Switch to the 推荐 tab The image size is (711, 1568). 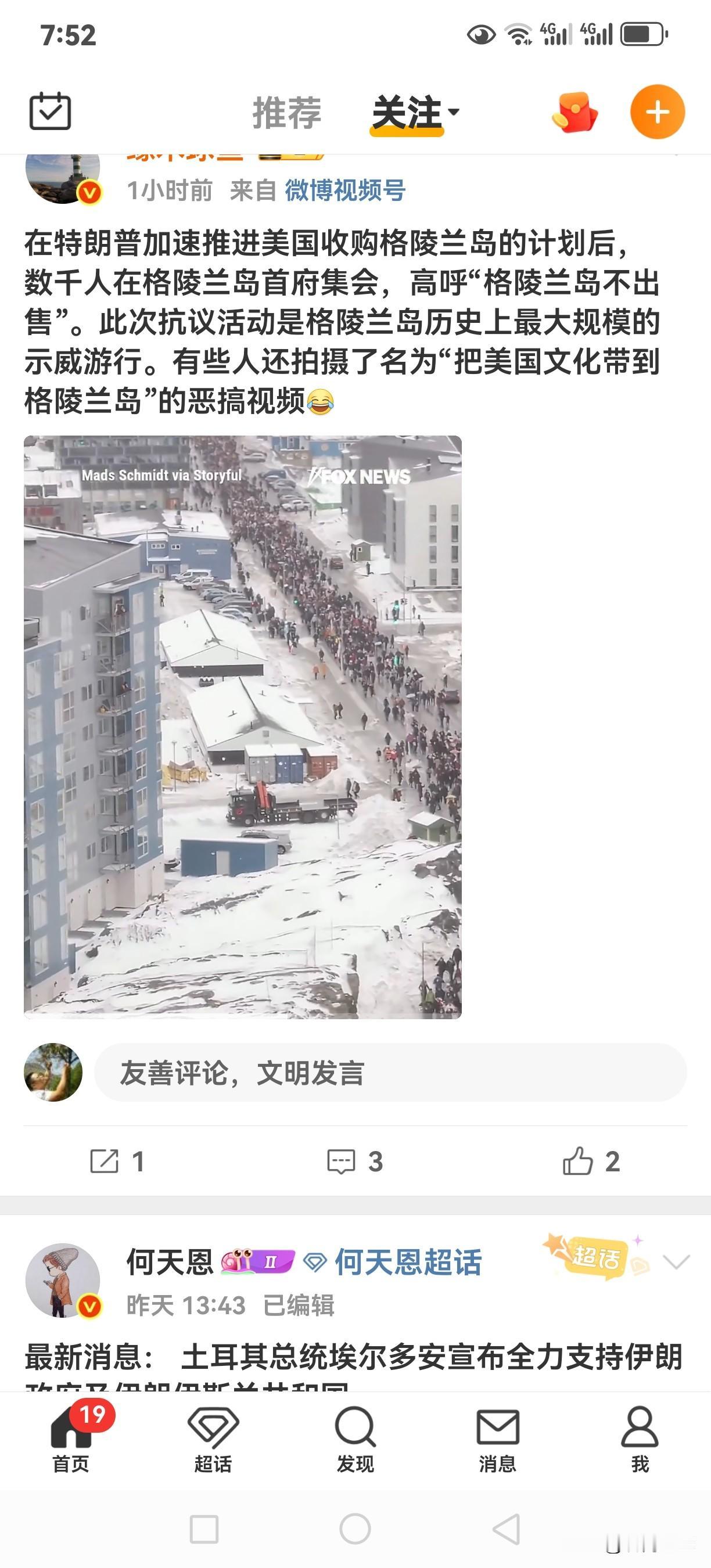click(288, 112)
